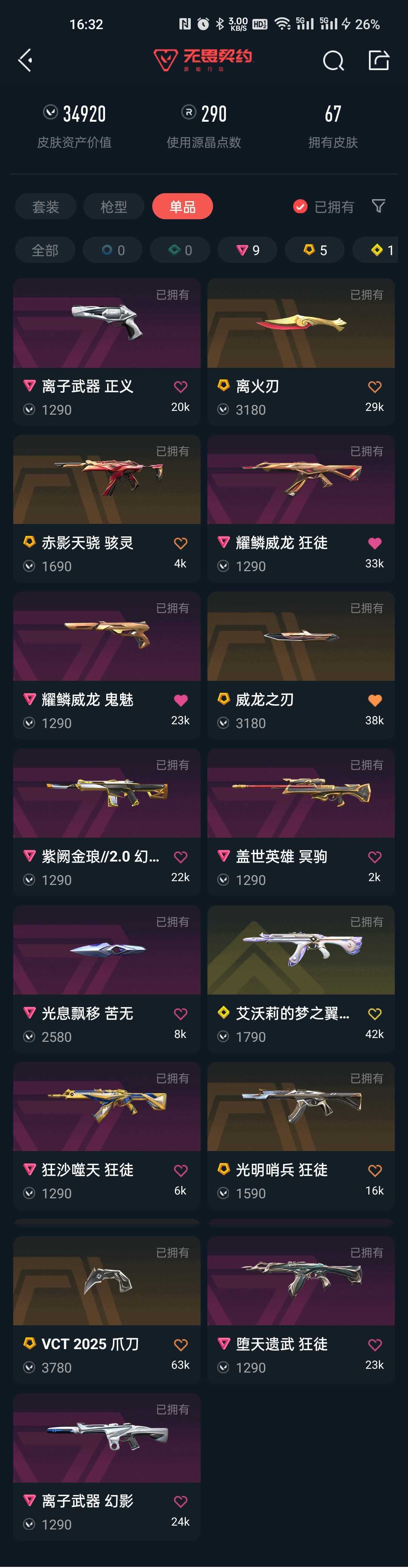Image resolution: width=408 pixels, height=1568 pixels.
Task: Share this skin collection page
Action: (378, 60)
